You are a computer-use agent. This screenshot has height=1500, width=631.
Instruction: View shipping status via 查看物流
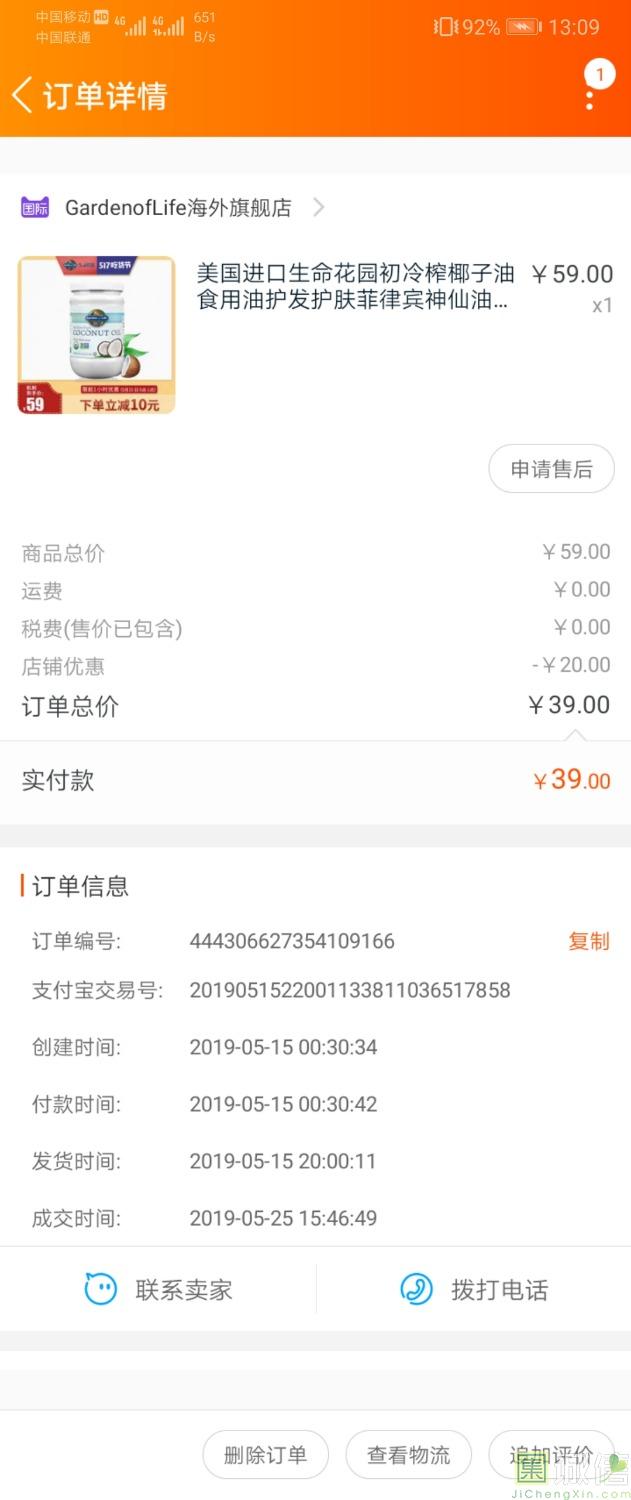coord(408,1455)
